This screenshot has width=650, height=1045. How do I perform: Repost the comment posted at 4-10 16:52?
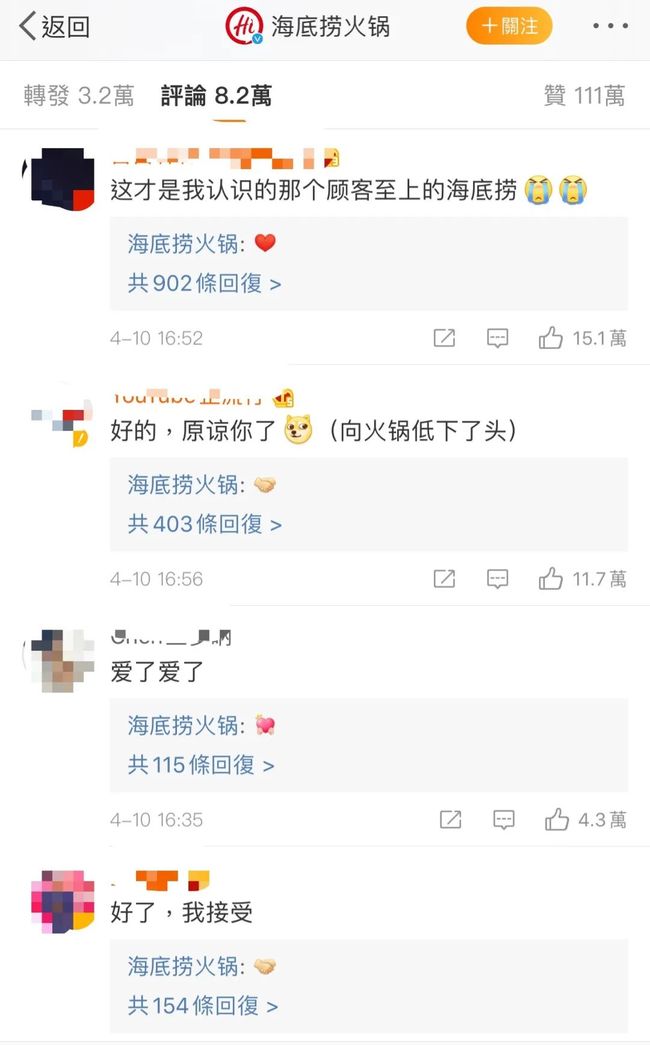tap(444, 339)
